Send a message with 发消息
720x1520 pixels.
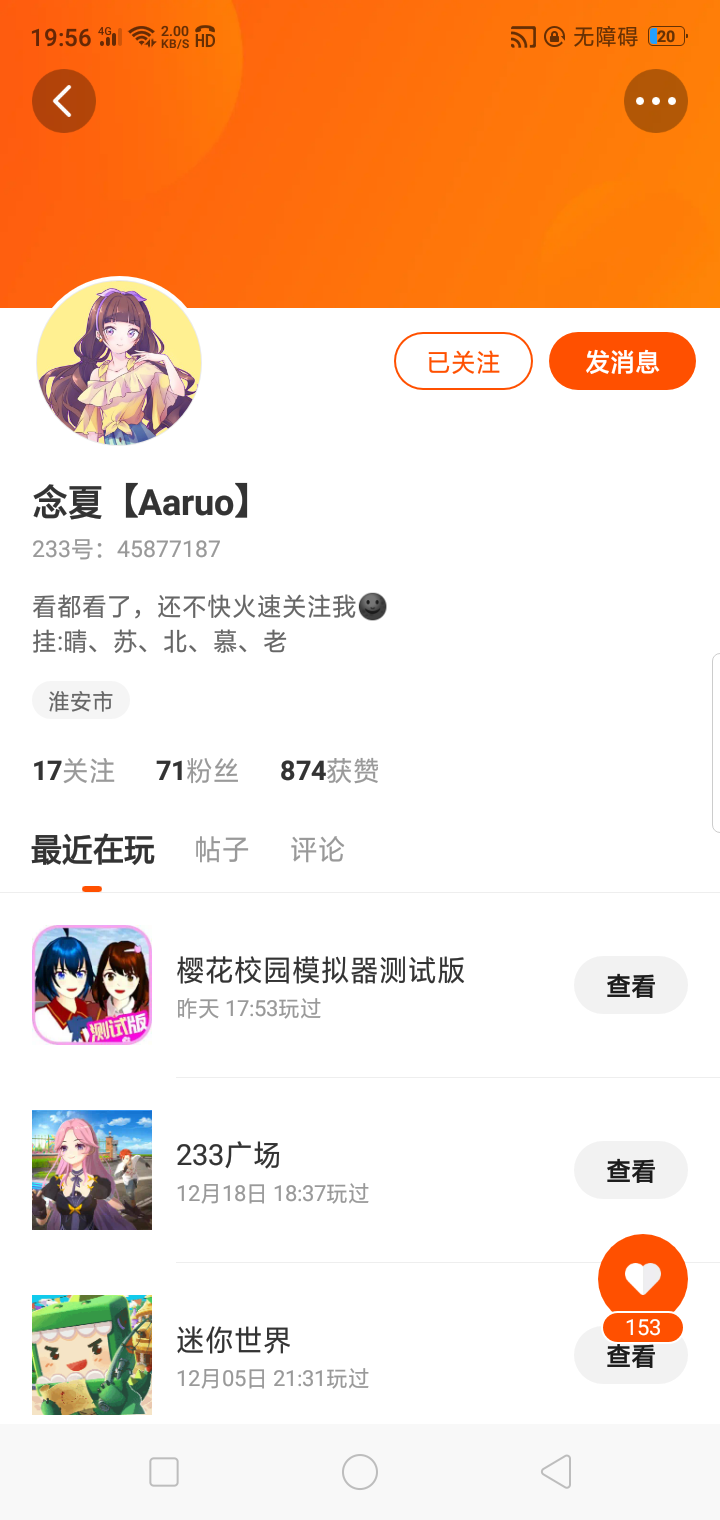[622, 361]
